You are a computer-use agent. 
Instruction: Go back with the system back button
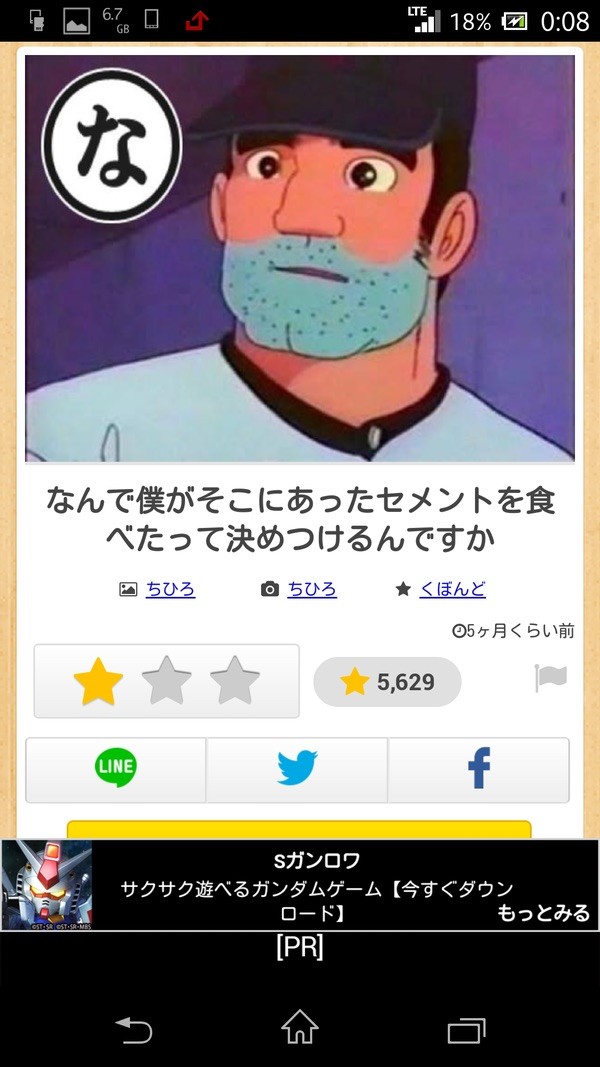[132, 1029]
